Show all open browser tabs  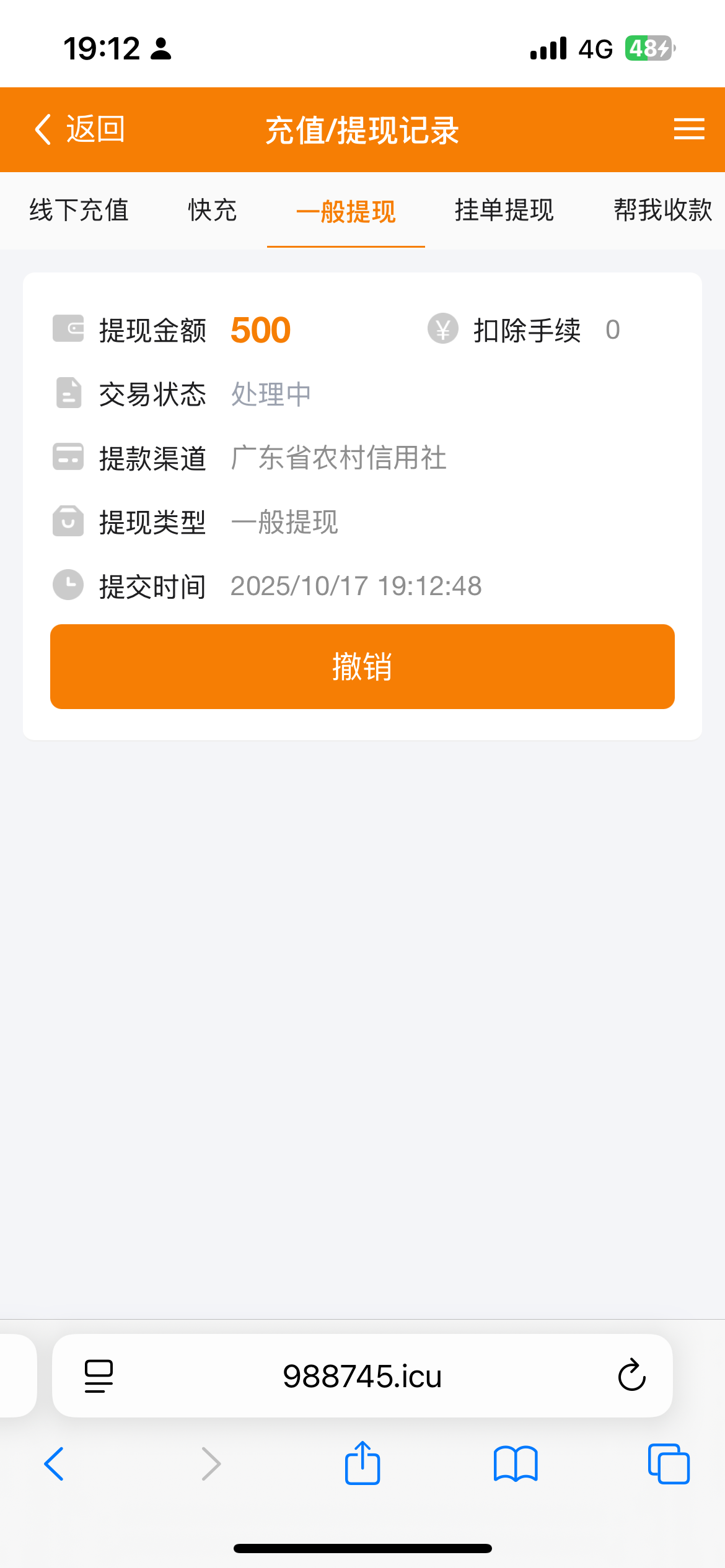[x=669, y=1464]
